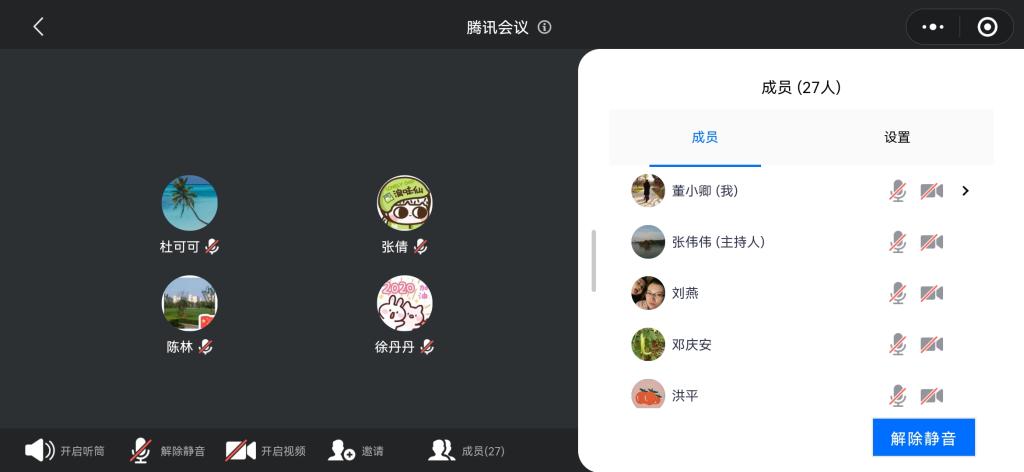This screenshot has height=472, width=1024.
Task: Open the info icon beside 腾讯会议
Action: (545, 27)
